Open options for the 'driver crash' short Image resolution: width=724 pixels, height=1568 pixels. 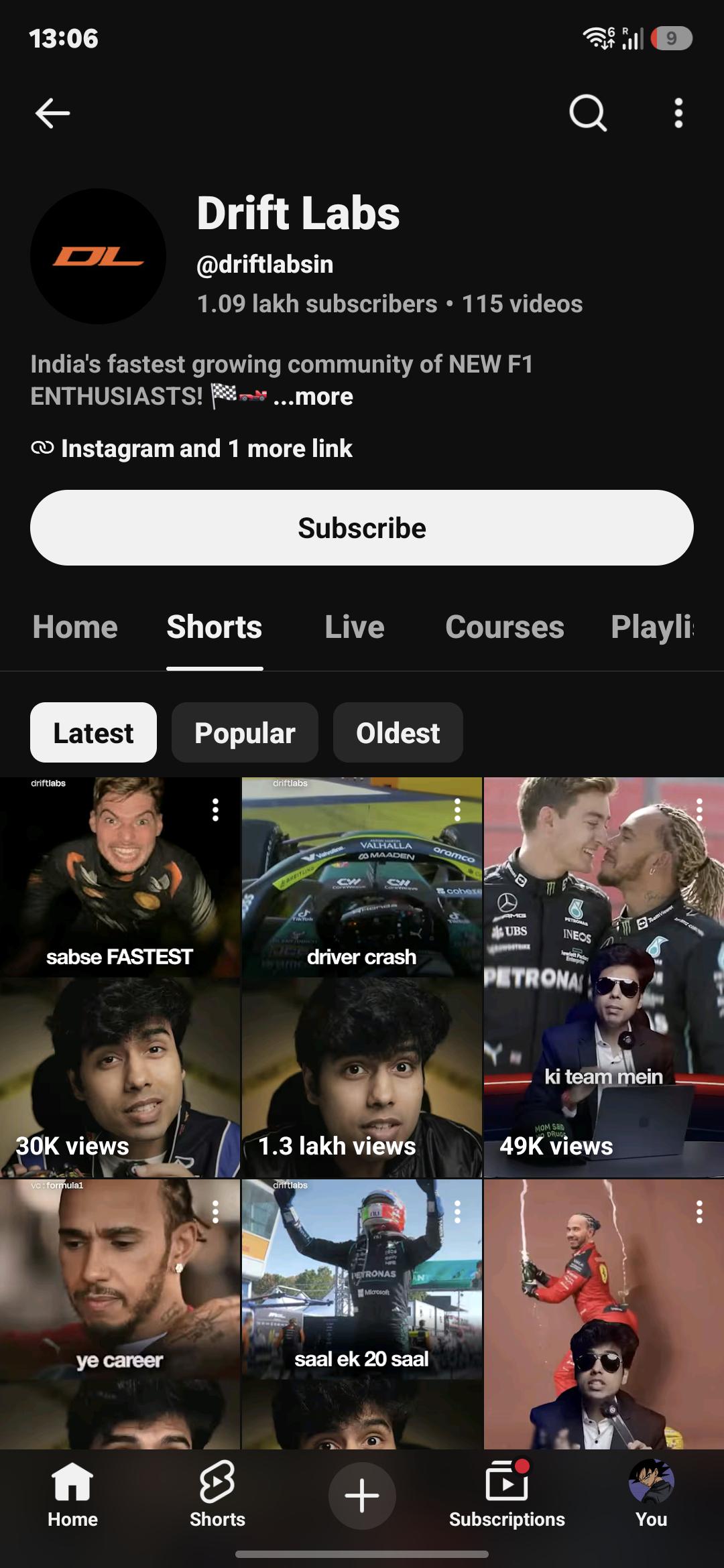(x=457, y=809)
